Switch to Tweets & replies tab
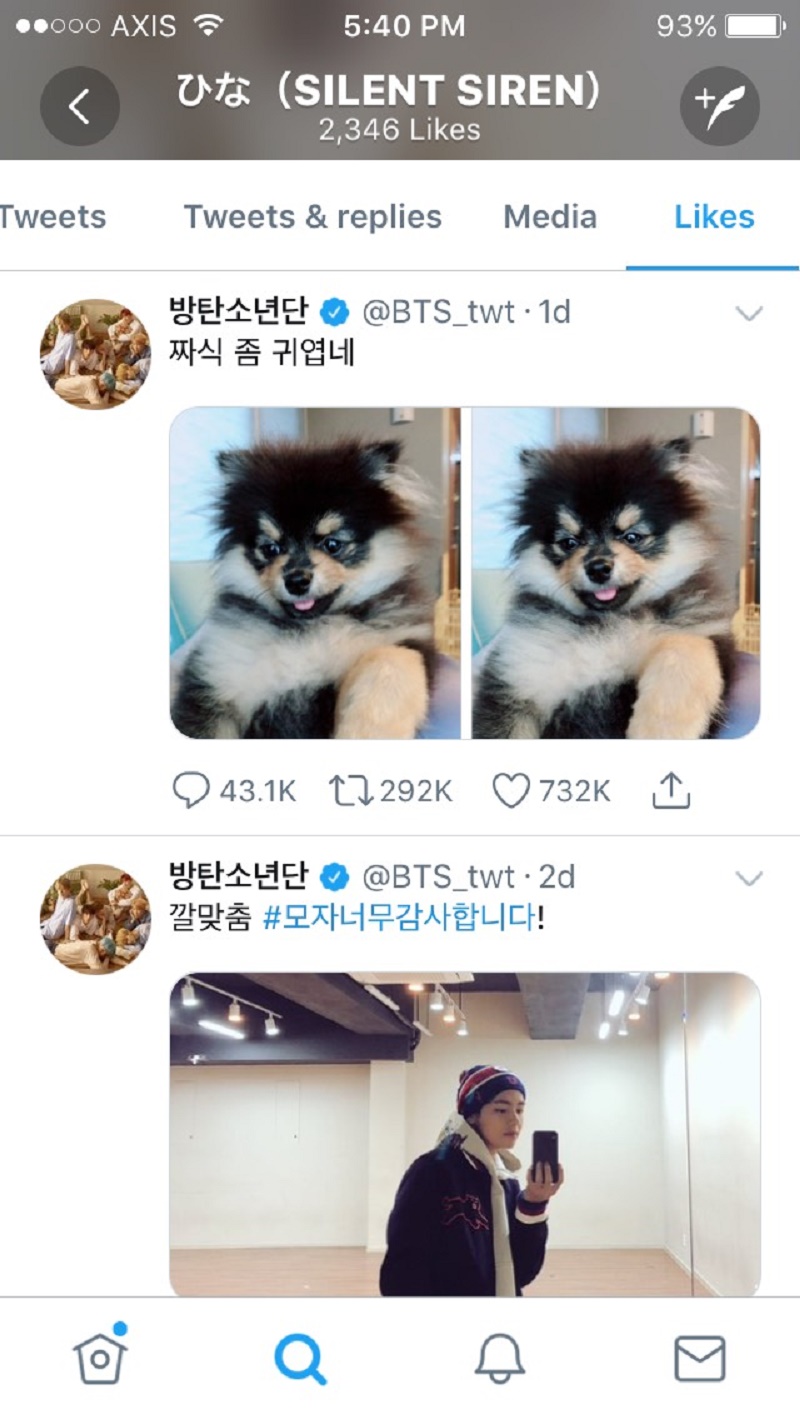 click(312, 217)
